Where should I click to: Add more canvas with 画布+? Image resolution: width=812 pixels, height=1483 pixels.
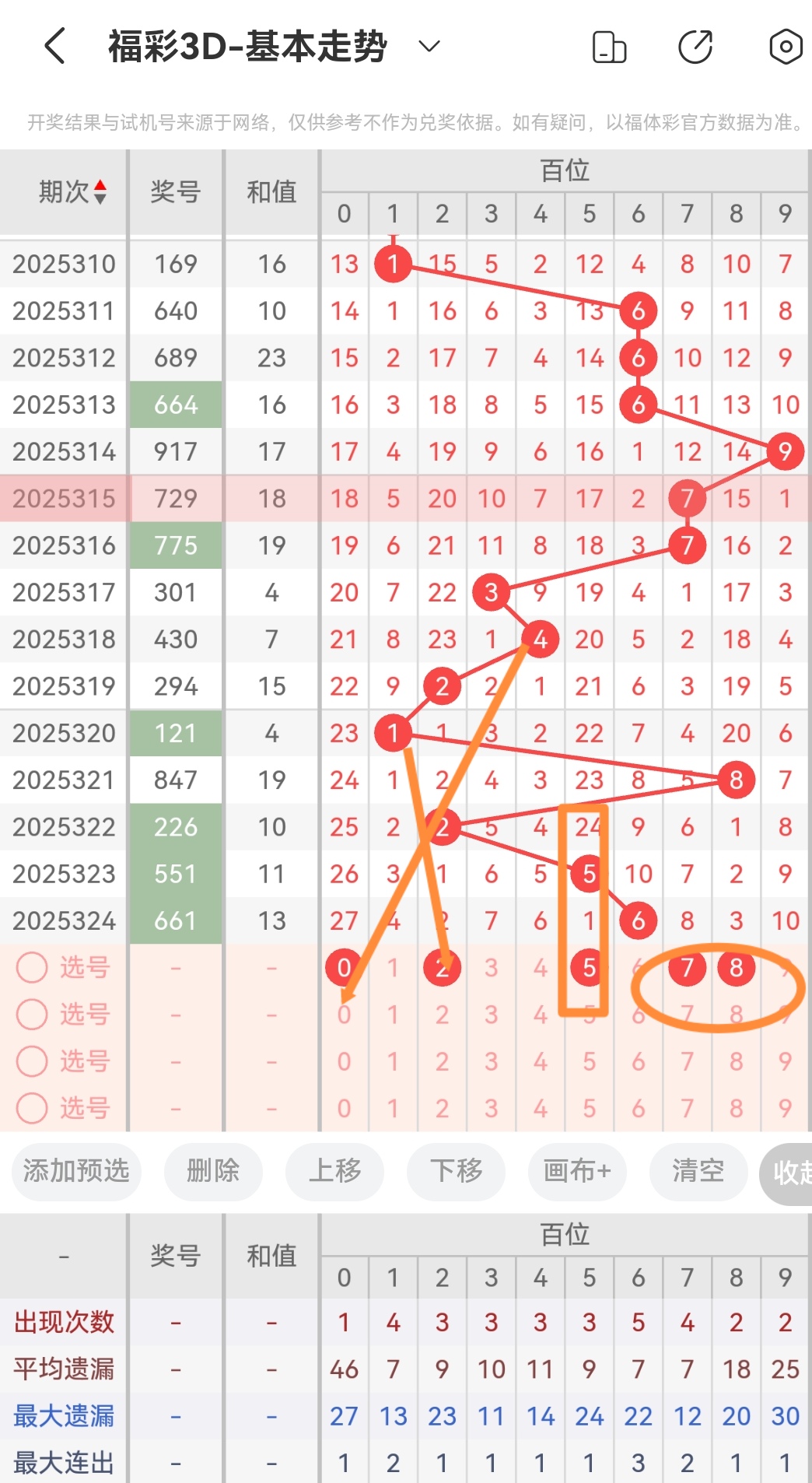point(577,1170)
